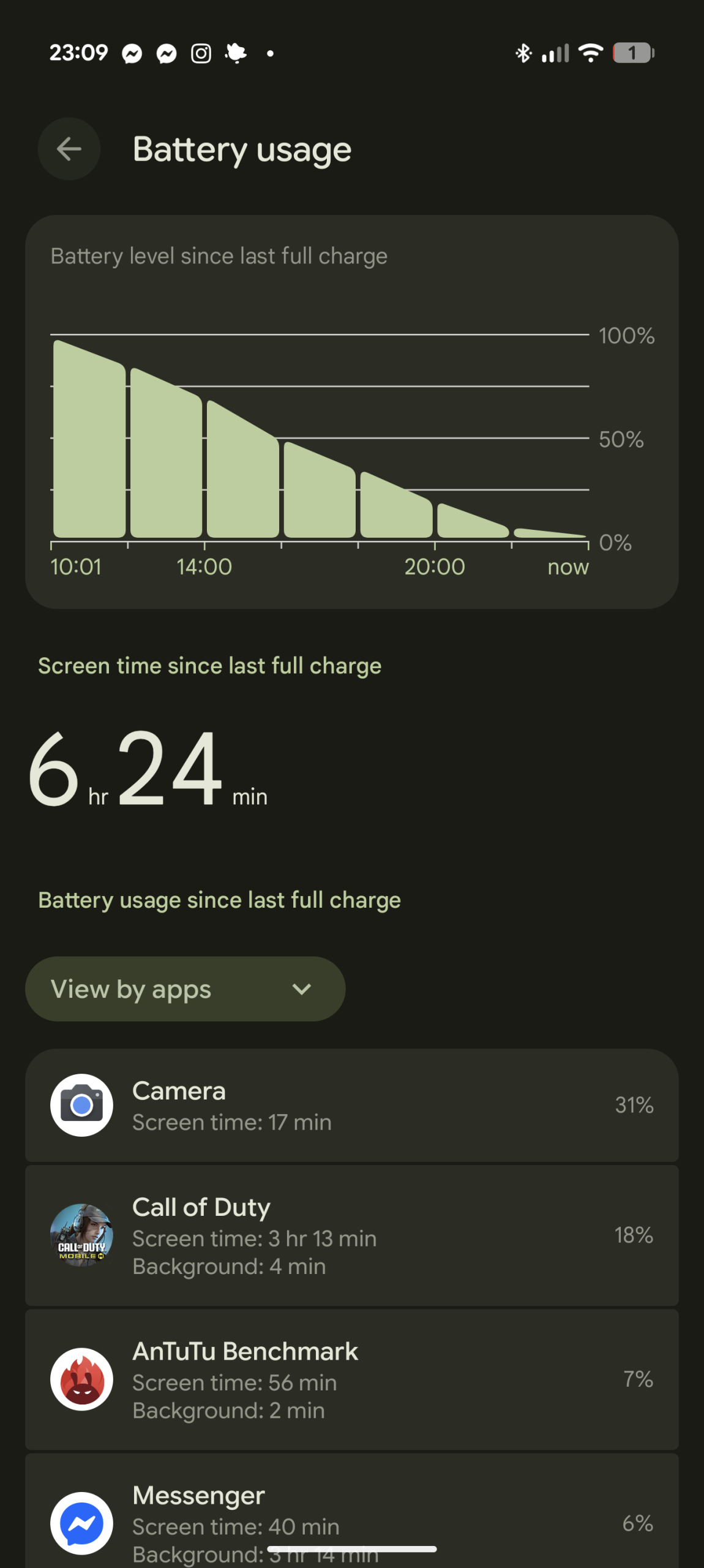Tap the battery indicator in status bar
Viewport: 704px width, 1568px height.
click(x=632, y=54)
